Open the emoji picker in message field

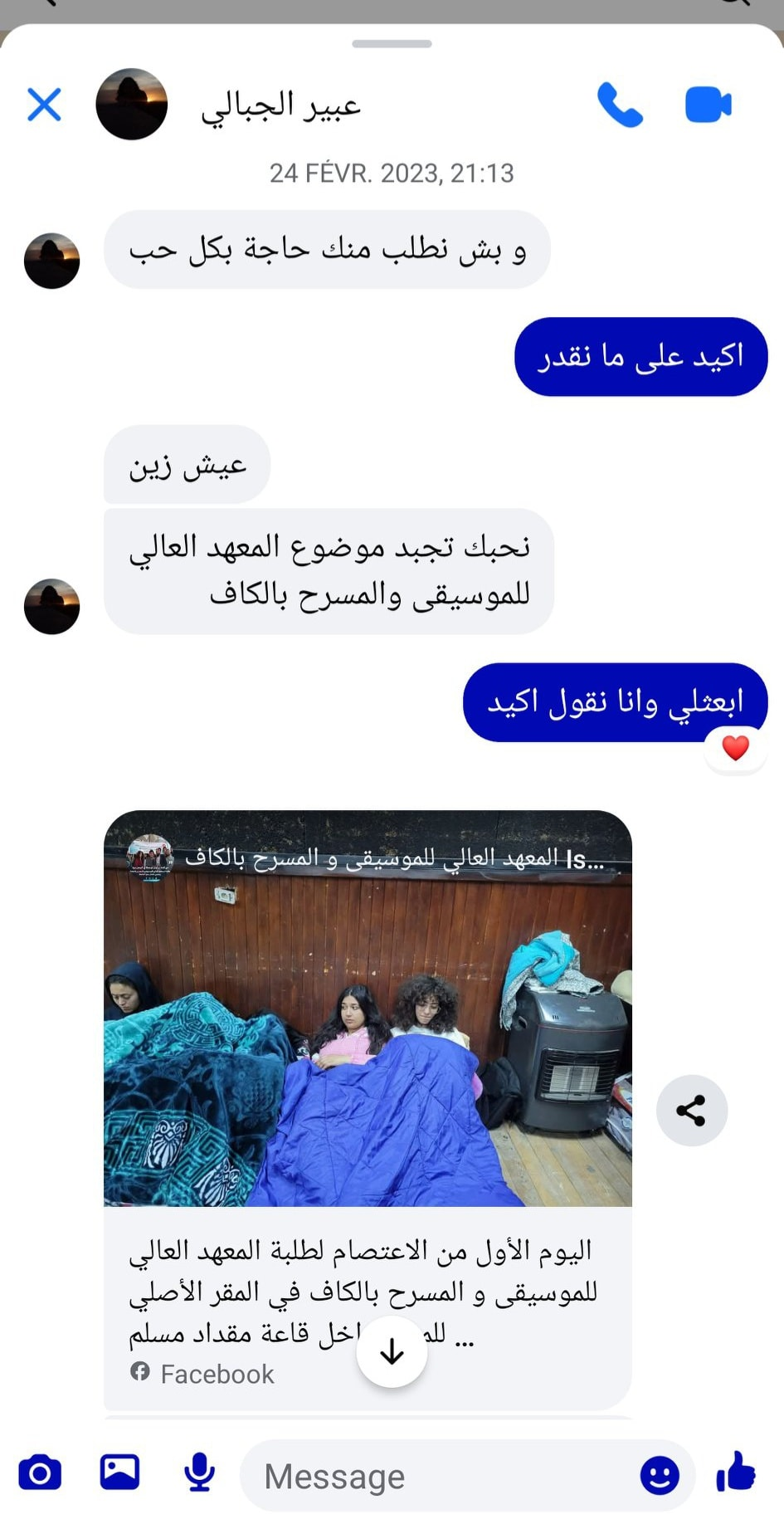660,1475
